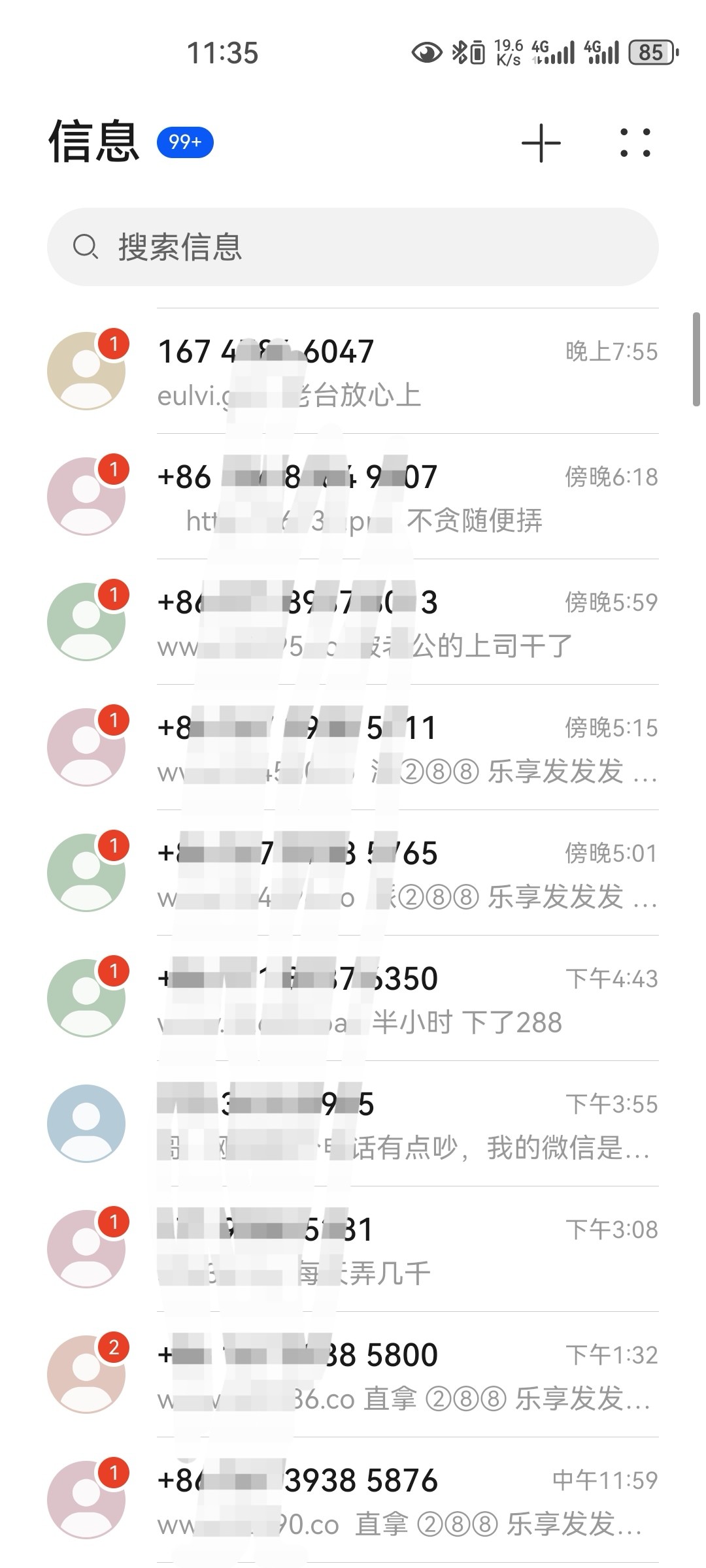Open the message thread from 晚上7:55
Image resolution: width=706 pixels, height=1568 pixels.
353,371
